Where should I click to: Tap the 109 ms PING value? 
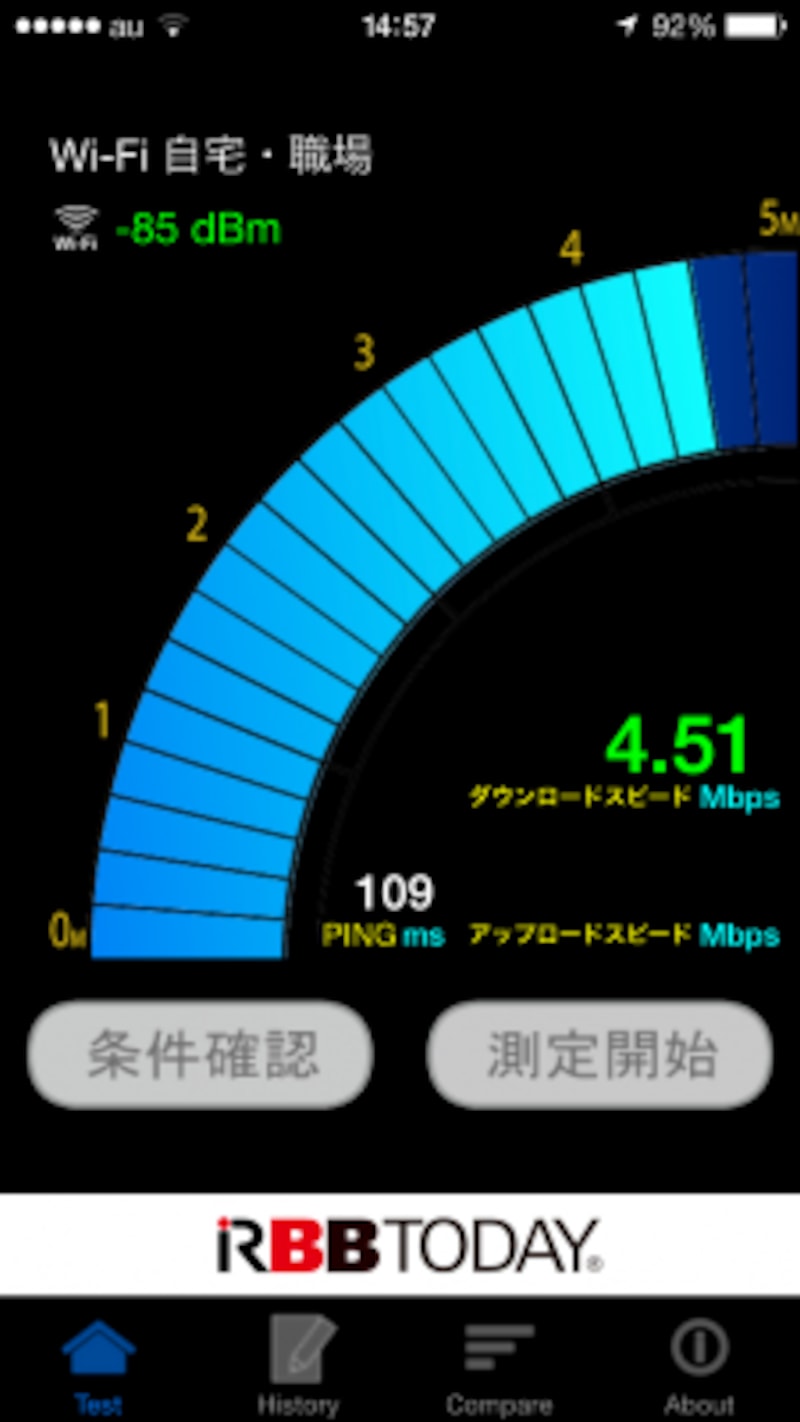(x=395, y=890)
